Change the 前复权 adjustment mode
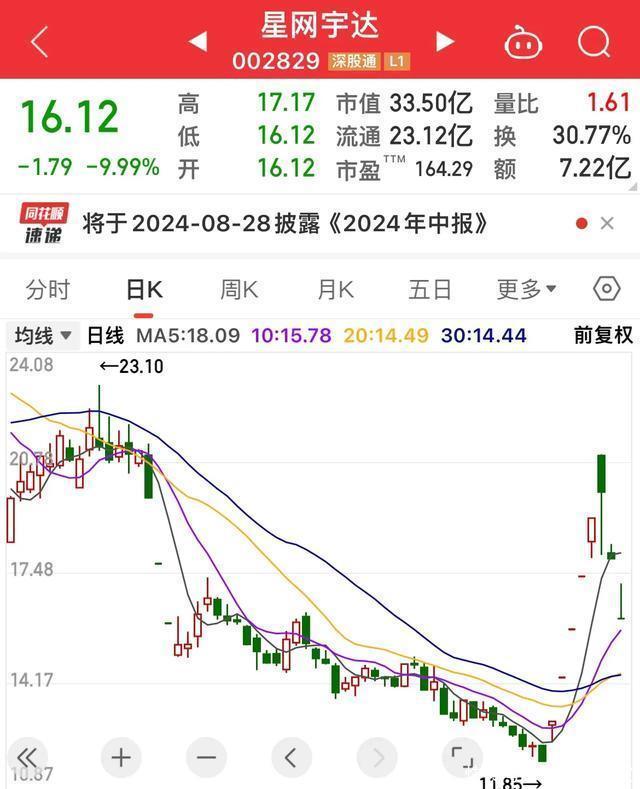 pos(603,336)
